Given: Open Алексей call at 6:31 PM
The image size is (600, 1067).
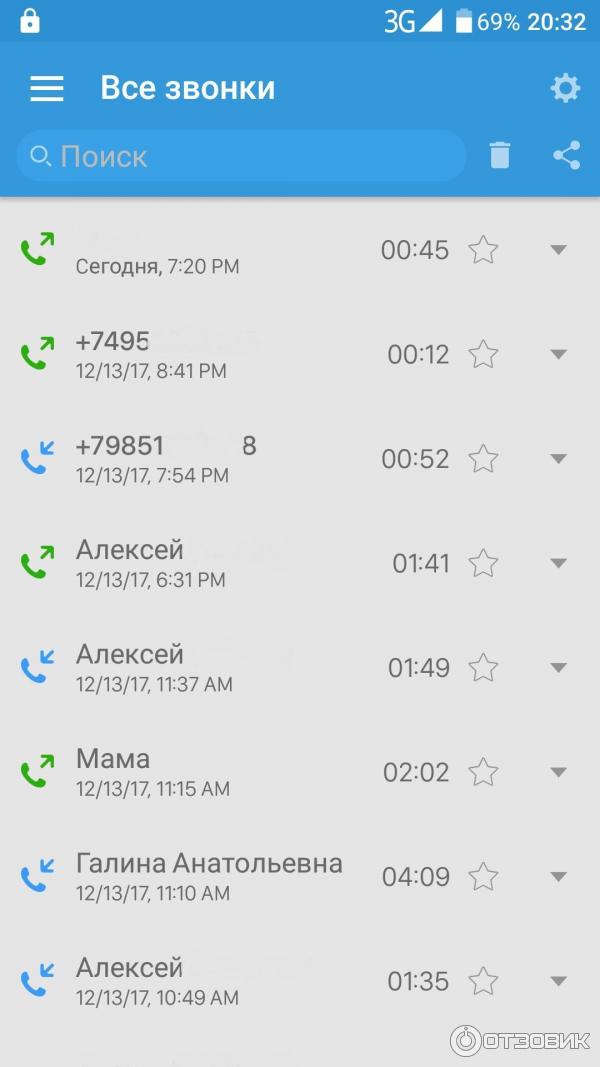Looking at the screenshot, I should [x=200, y=563].
